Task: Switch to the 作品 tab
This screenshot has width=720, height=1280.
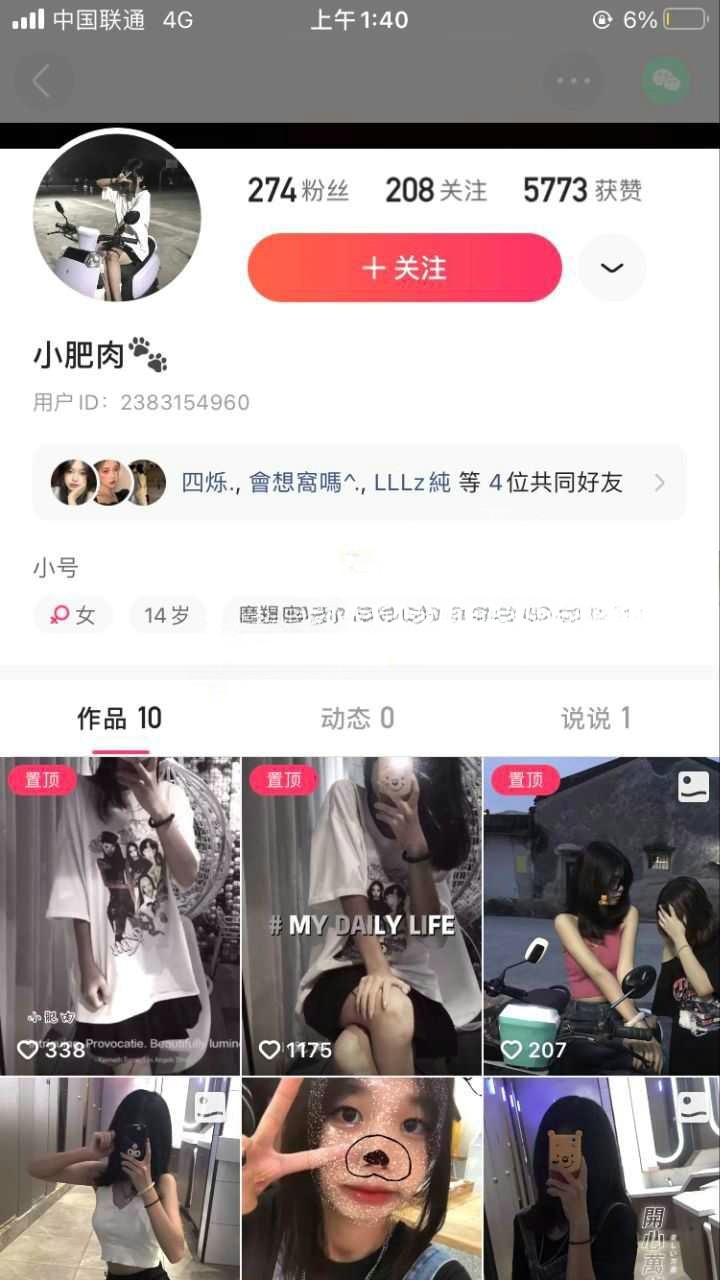Action: pos(120,718)
